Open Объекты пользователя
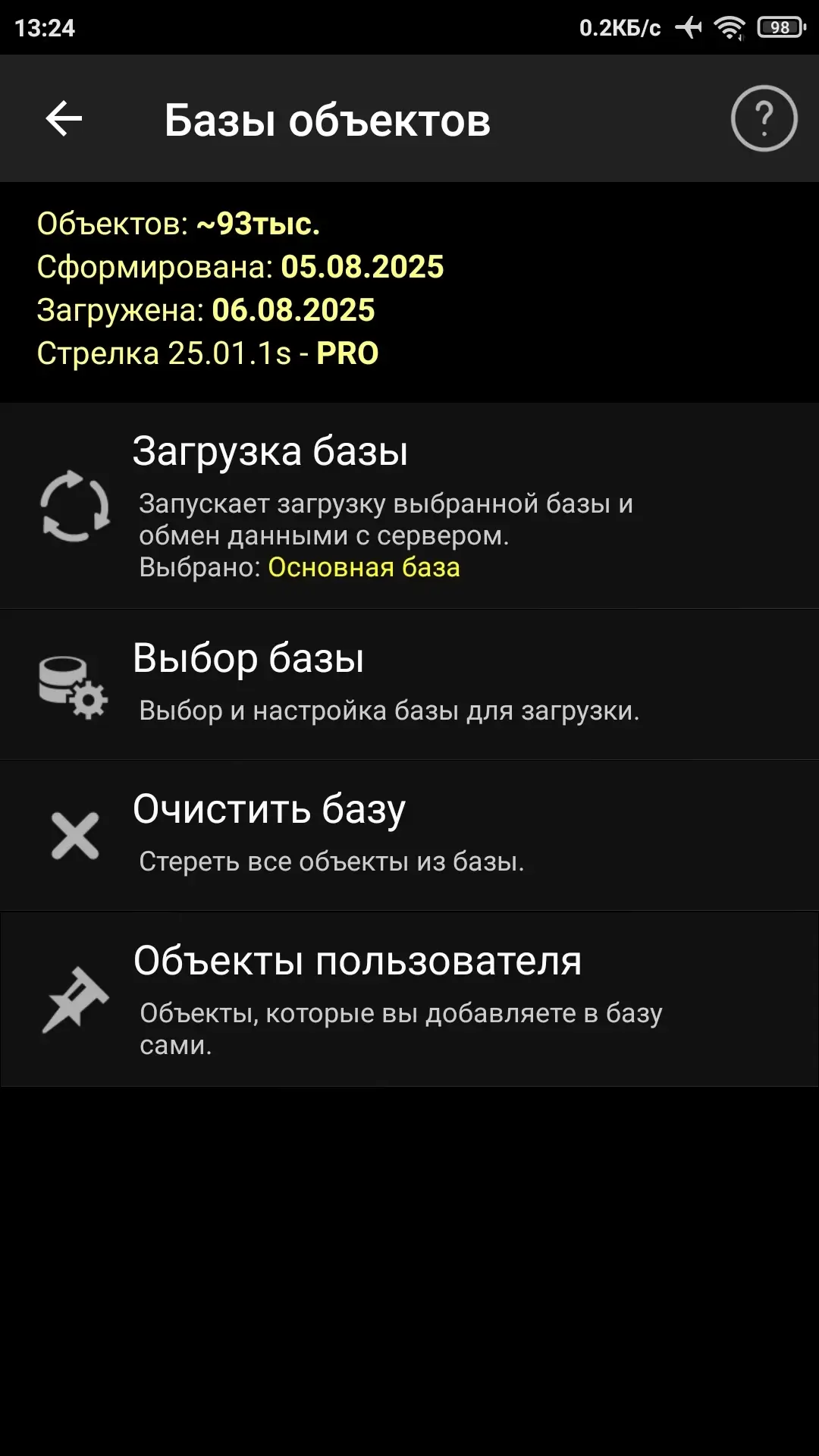This screenshot has width=819, height=1456. coord(409,999)
